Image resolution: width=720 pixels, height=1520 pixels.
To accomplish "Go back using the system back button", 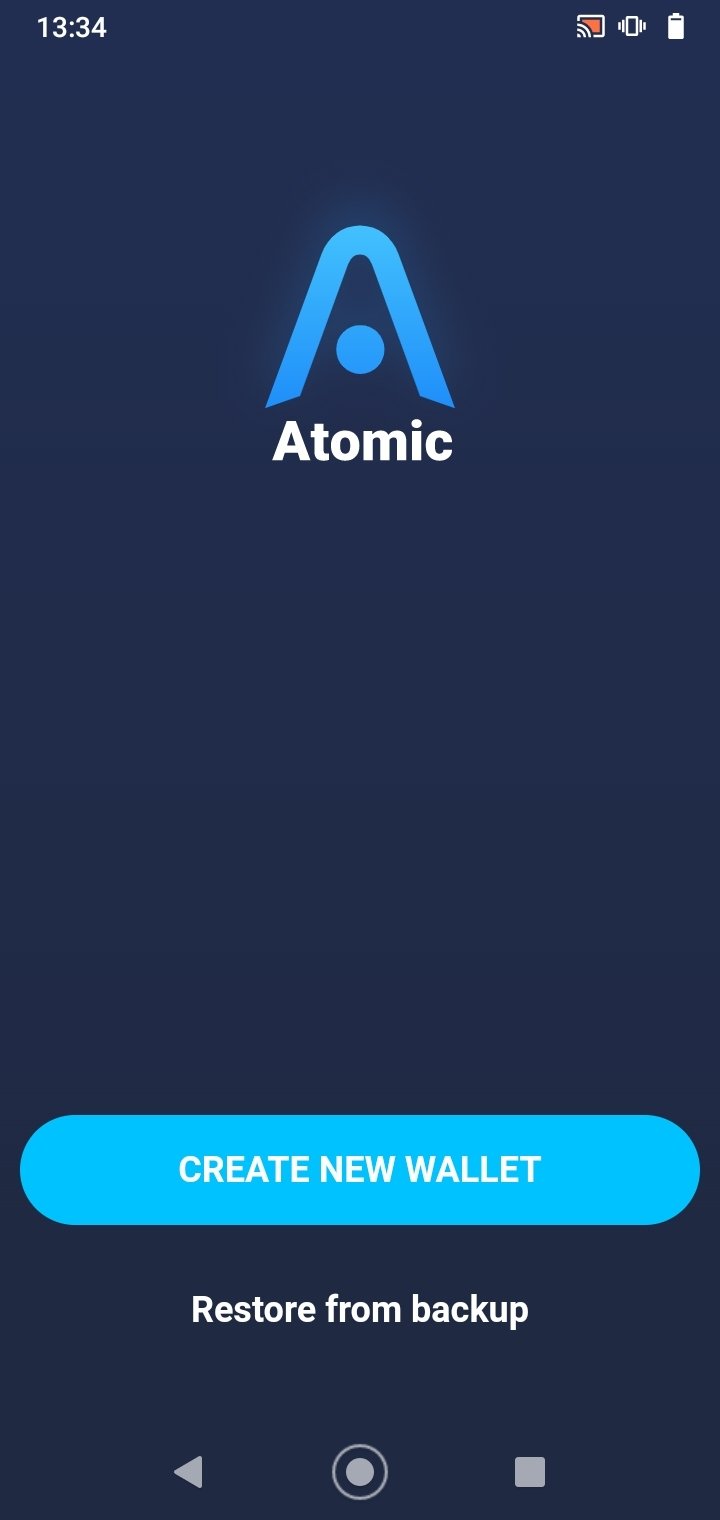I will pyautogui.click(x=188, y=1472).
